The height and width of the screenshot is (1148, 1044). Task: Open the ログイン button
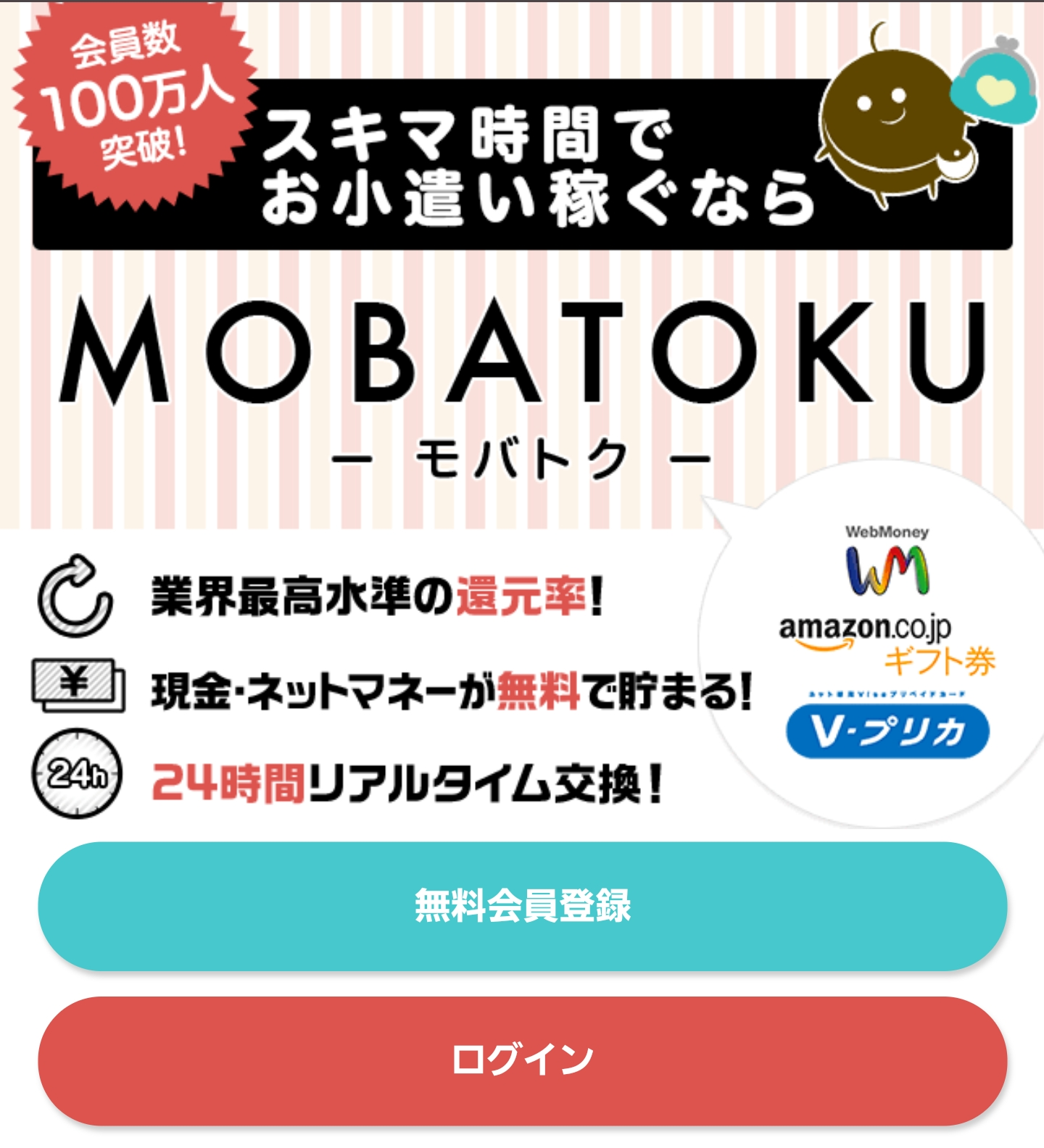pyautogui.click(x=522, y=1060)
